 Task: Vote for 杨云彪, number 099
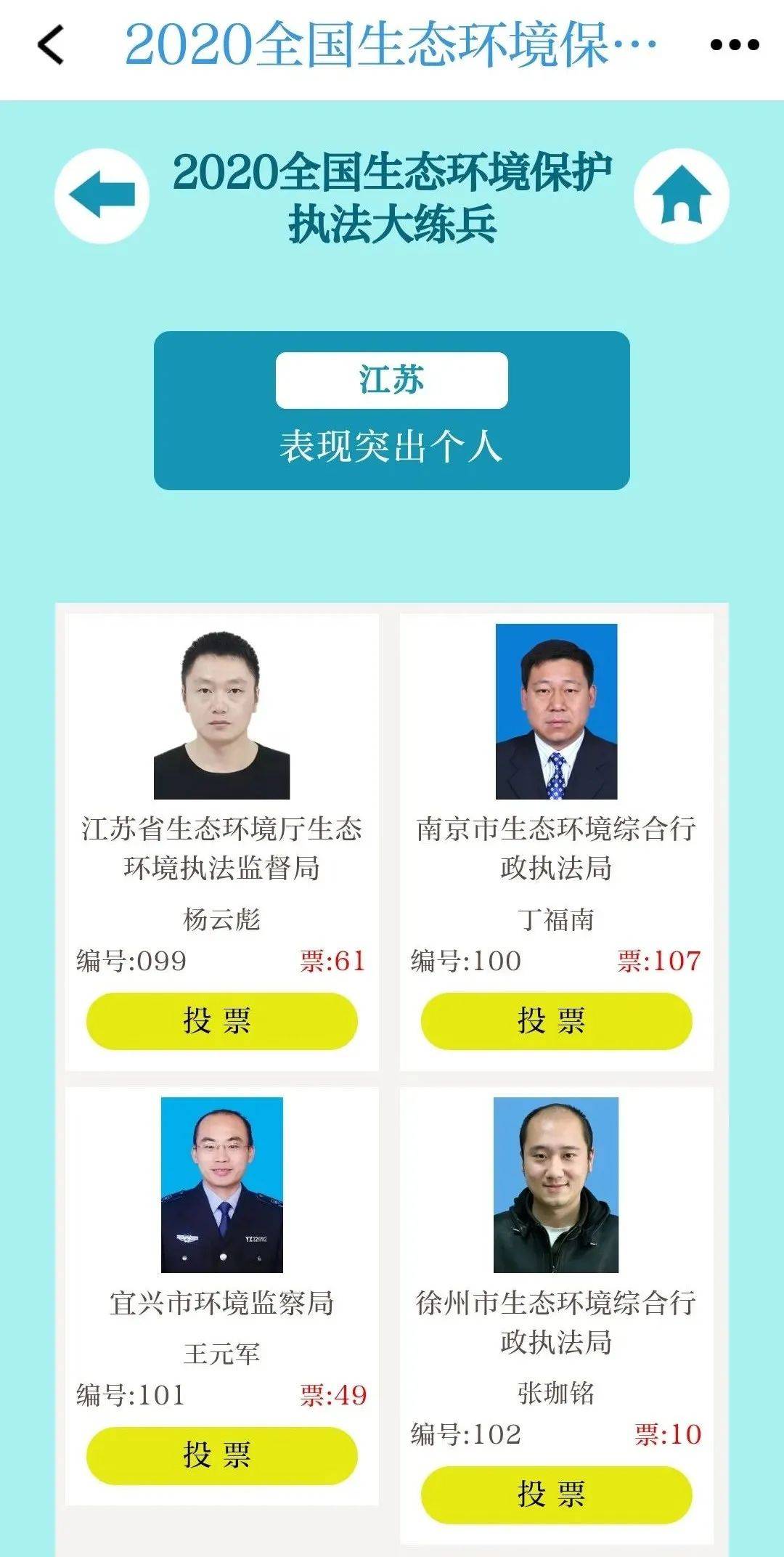point(221,1020)
